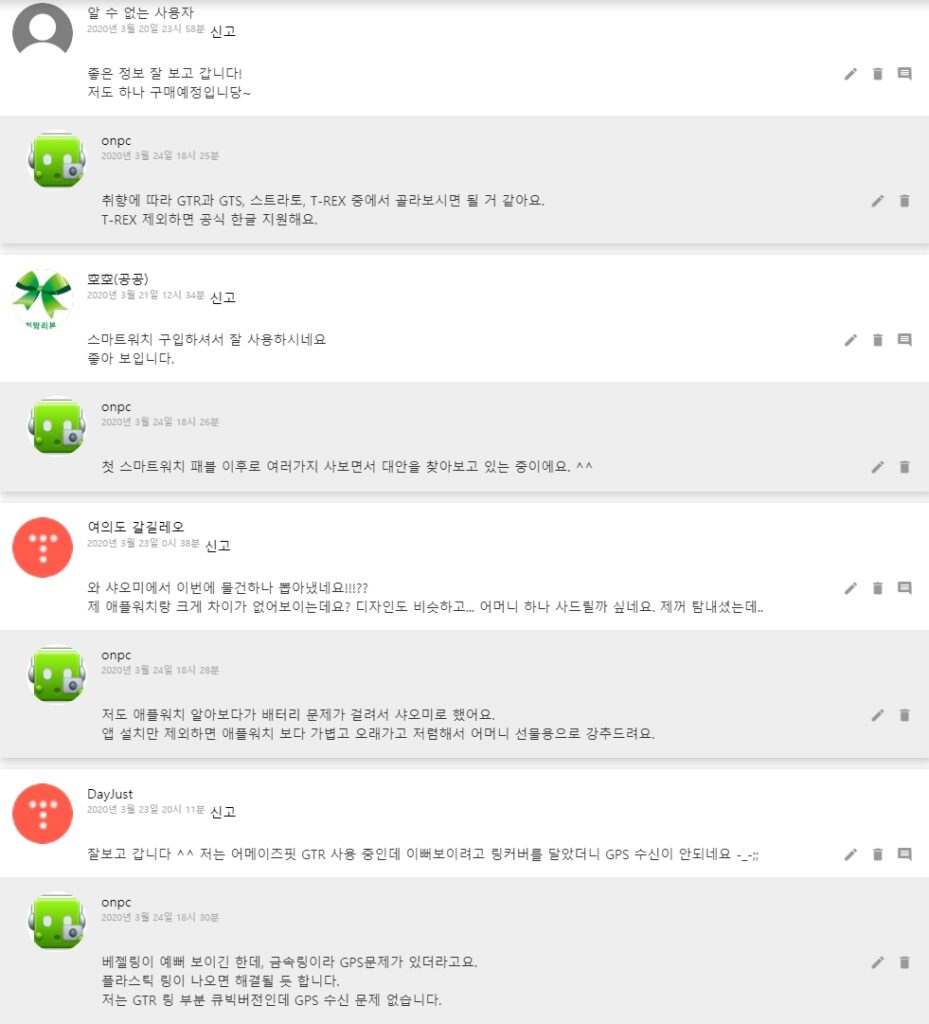The width and height of the screenshot is (929, 1024).
Task: Click reply icon on DayJust's comment
Action: (x=904, y=855)
